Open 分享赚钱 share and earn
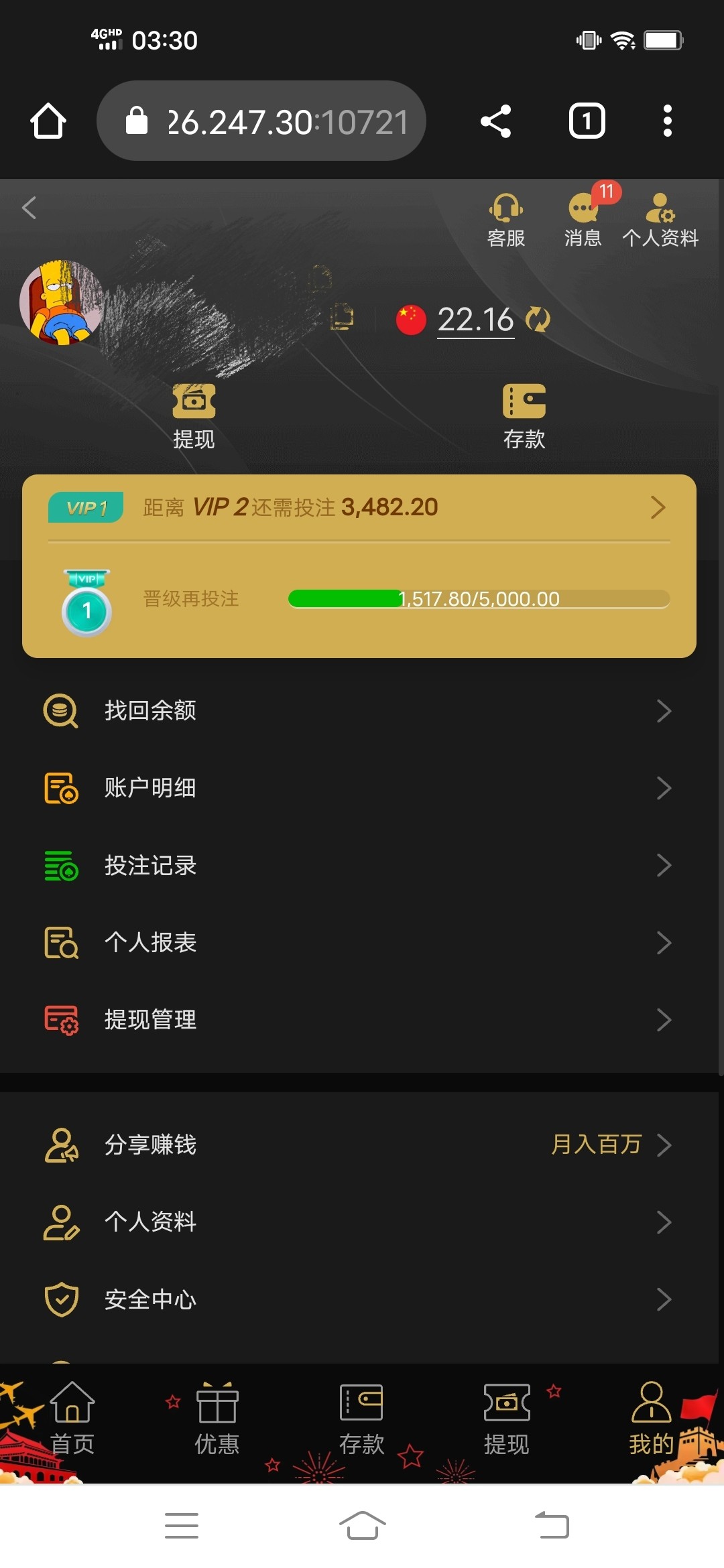The image size is (724, 1568). pos(359,1145)
